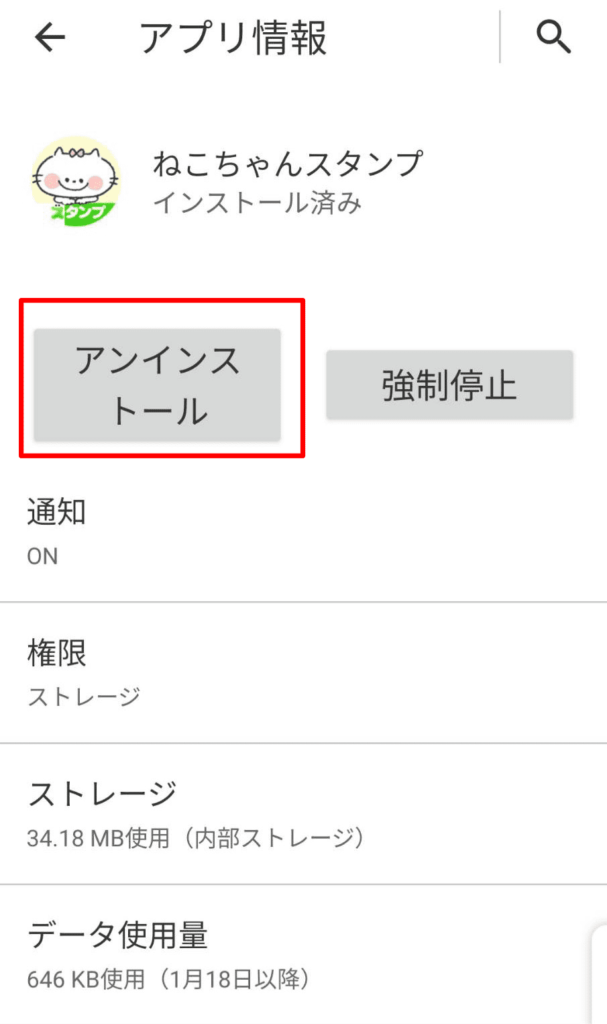Force stop the app with 強制停止
This screenshot has height=1024, width=607.
coord(449,385)
